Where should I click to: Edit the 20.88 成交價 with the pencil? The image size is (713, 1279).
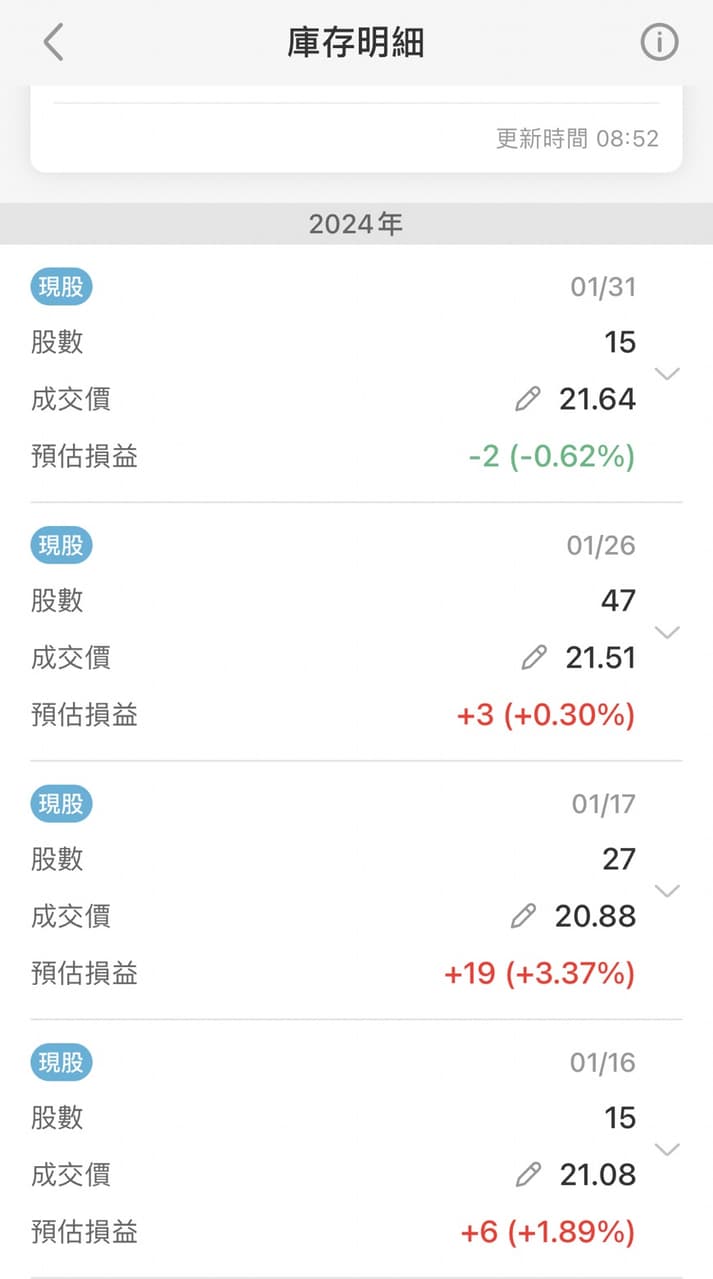pyautogui.click(x=523, y=916)
